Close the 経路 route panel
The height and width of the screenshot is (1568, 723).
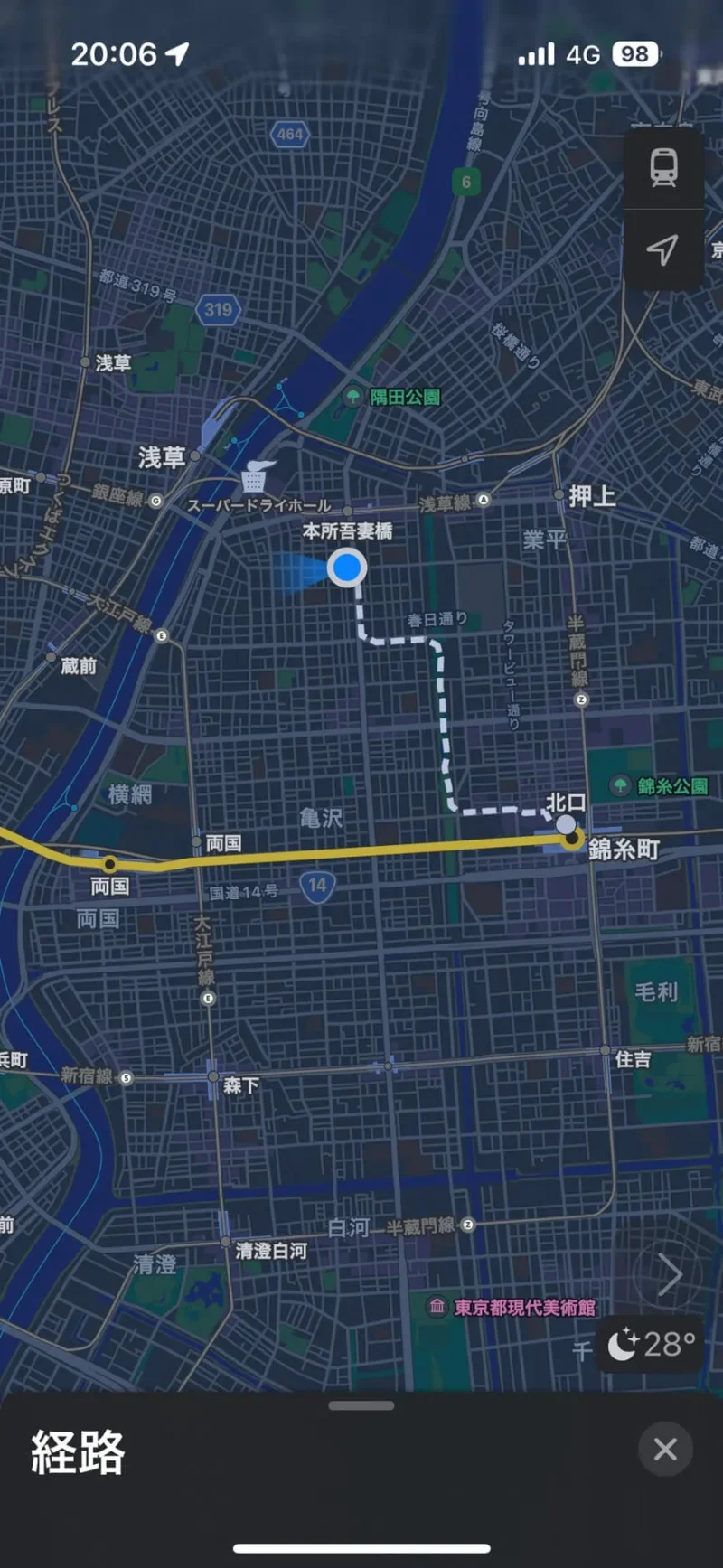665,1449
